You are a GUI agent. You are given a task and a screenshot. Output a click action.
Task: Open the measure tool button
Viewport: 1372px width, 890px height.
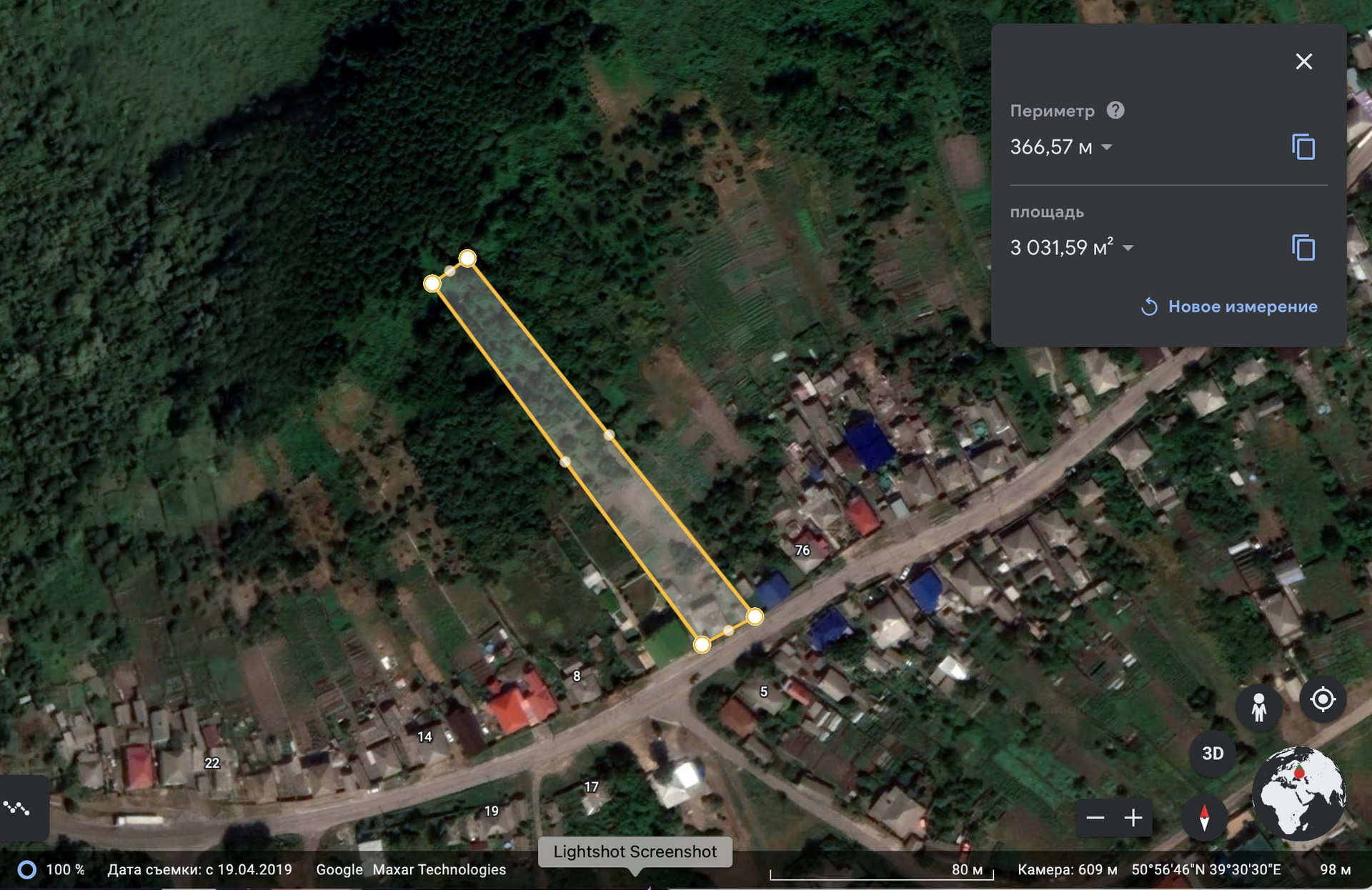[17, 809]
